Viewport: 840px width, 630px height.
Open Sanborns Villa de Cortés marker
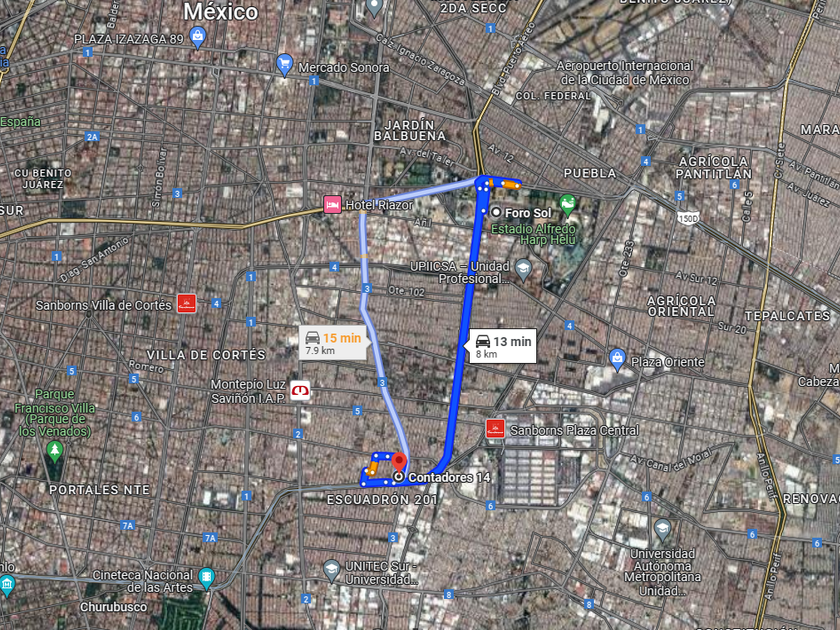(186, 304)
